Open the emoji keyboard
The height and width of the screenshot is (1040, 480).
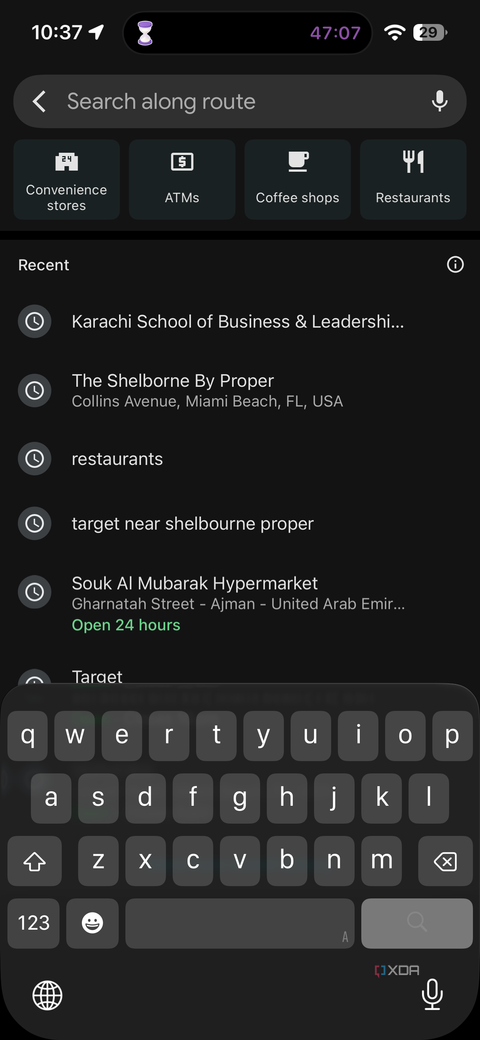point(93,923)
